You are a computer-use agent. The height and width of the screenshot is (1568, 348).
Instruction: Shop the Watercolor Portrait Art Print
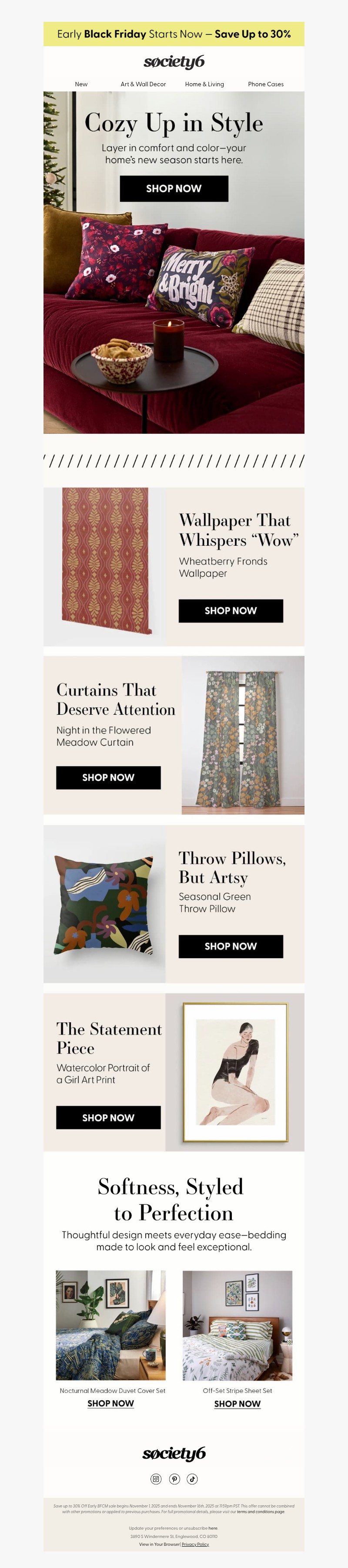(108, 1118)
